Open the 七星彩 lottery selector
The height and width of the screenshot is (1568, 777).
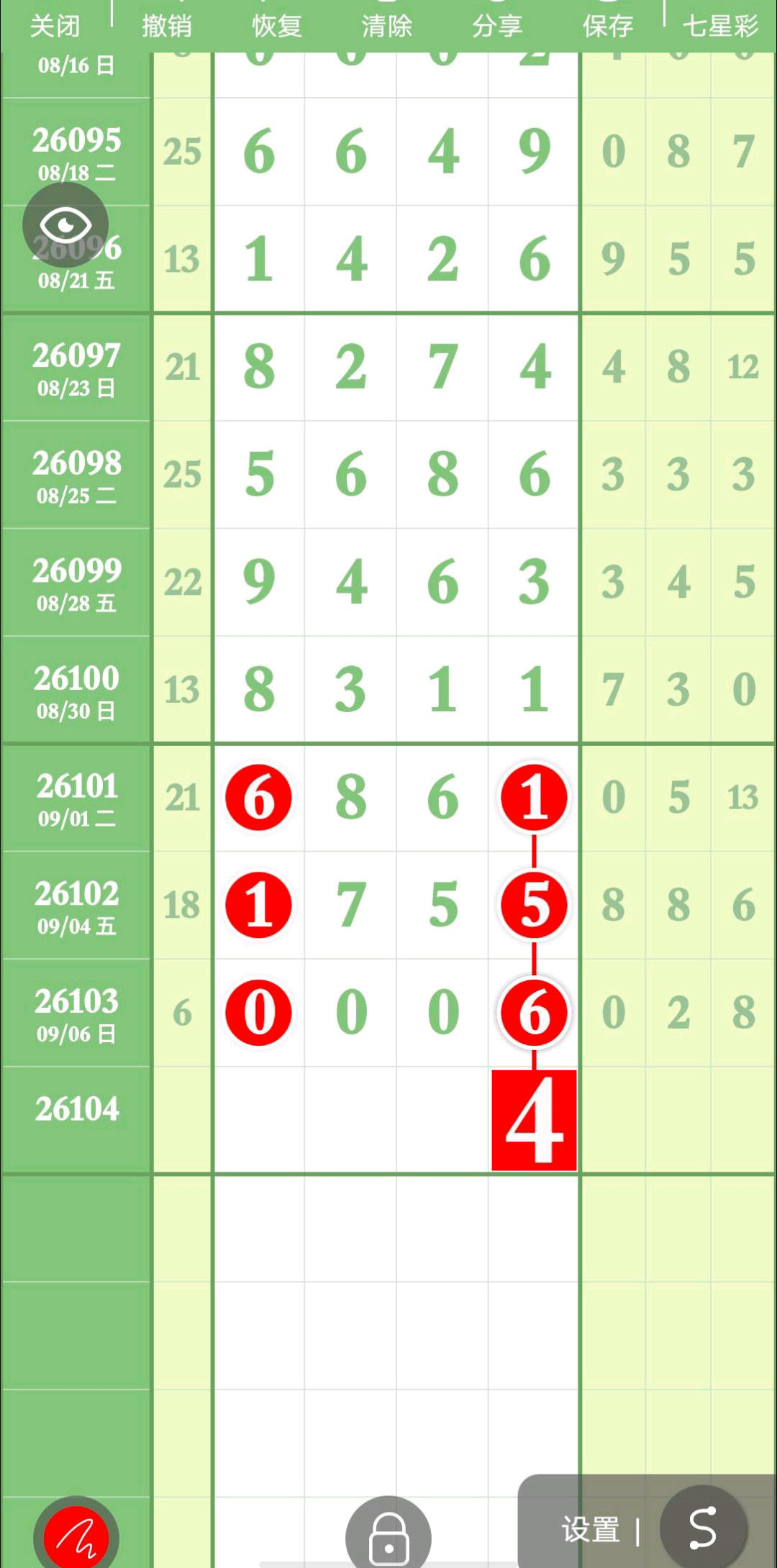[x=720, y=27]
